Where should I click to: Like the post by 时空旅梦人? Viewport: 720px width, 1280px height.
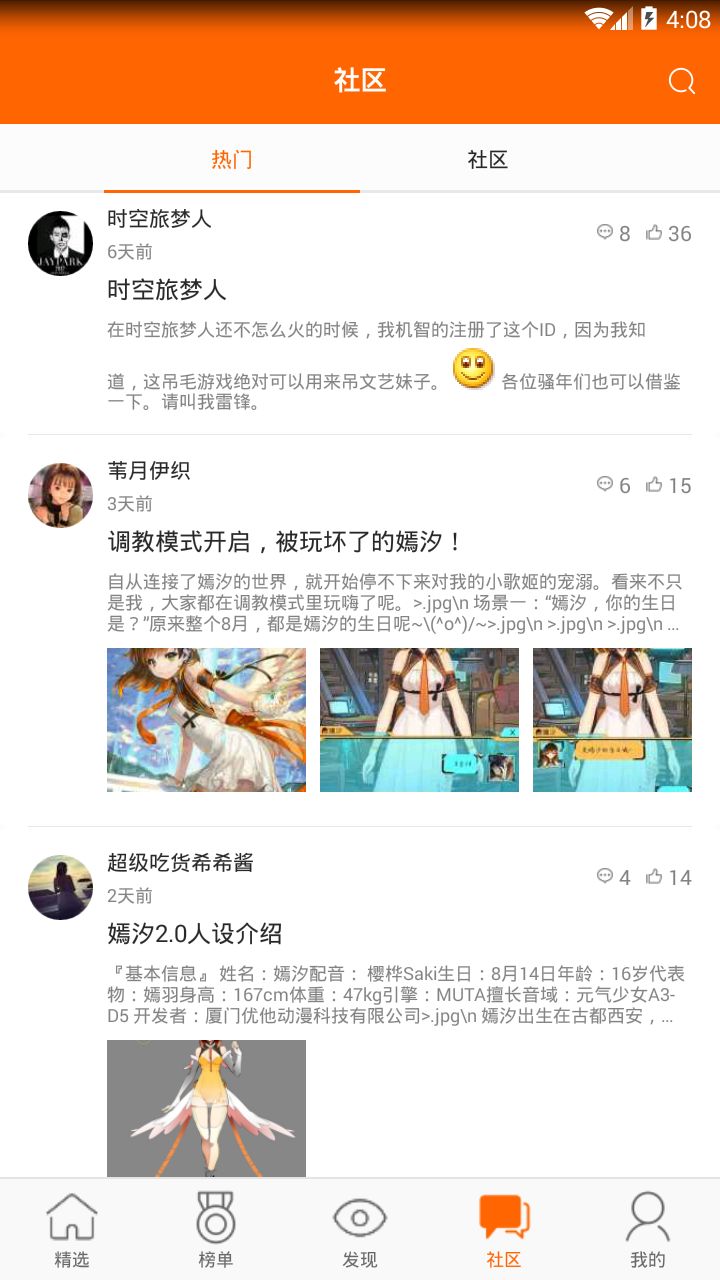tap(669, 233)
